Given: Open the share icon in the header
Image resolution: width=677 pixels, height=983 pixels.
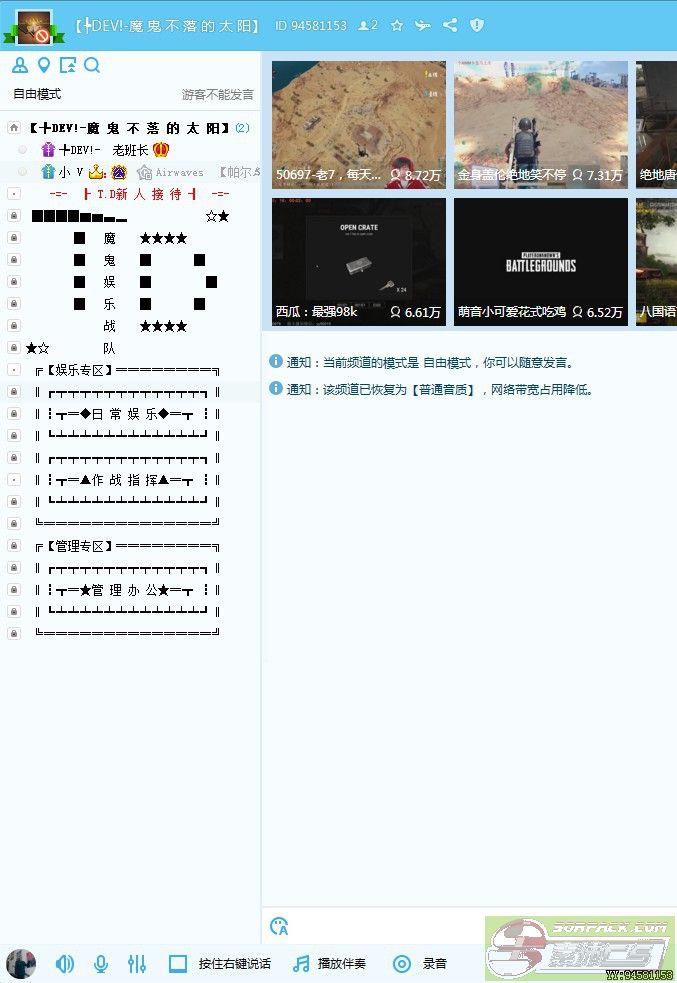Looking at the screenshot, I should pos(450,25).
